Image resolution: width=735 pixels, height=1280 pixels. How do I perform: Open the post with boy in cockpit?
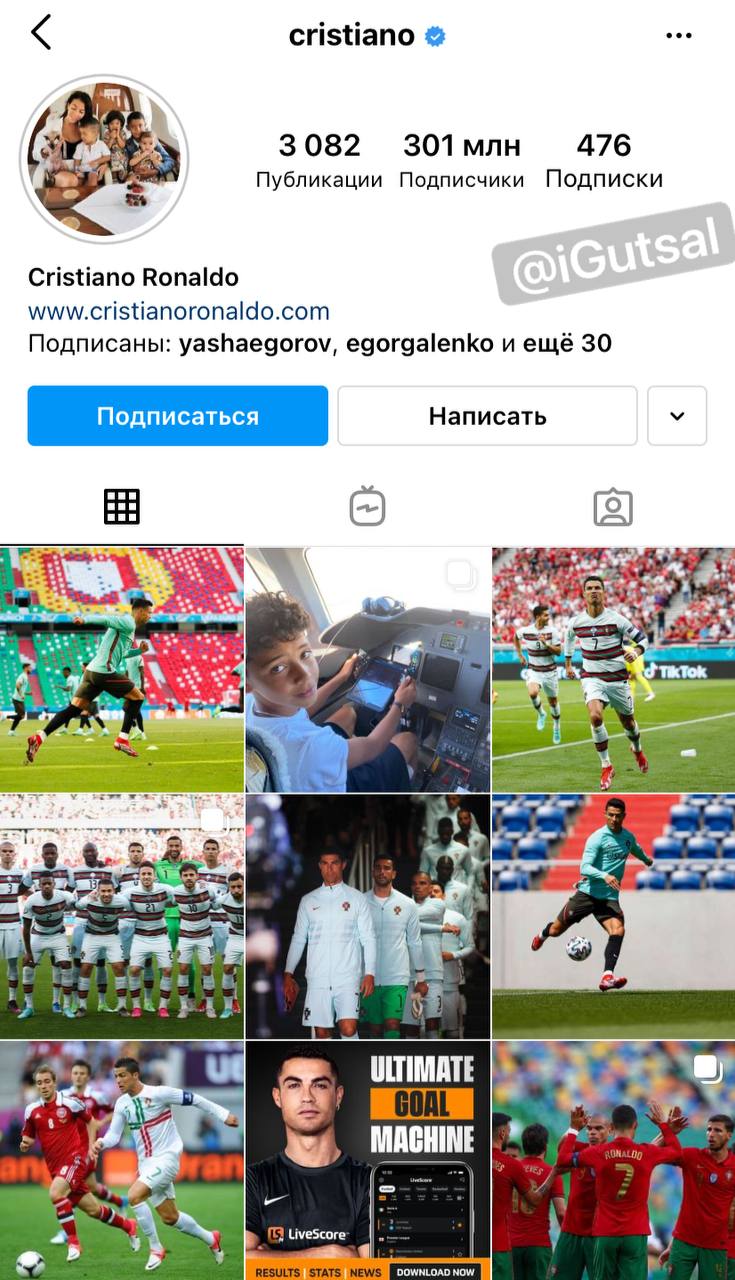(368, 669)
